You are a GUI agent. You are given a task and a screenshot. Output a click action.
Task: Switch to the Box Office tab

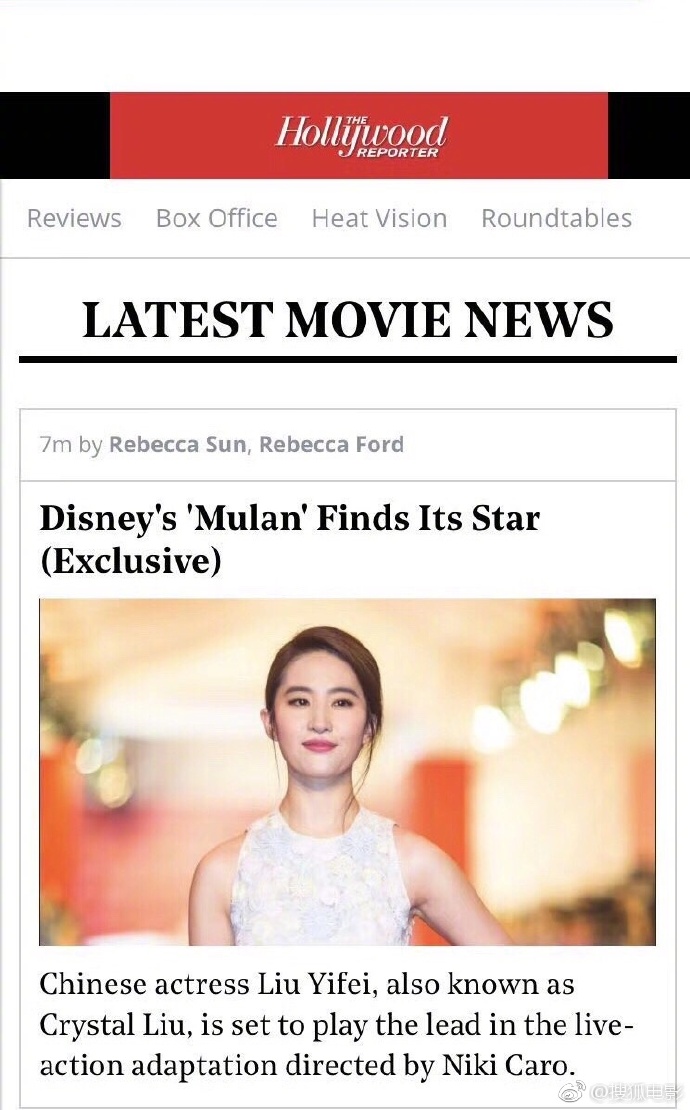pyautogui.click(x=216, y=218)
